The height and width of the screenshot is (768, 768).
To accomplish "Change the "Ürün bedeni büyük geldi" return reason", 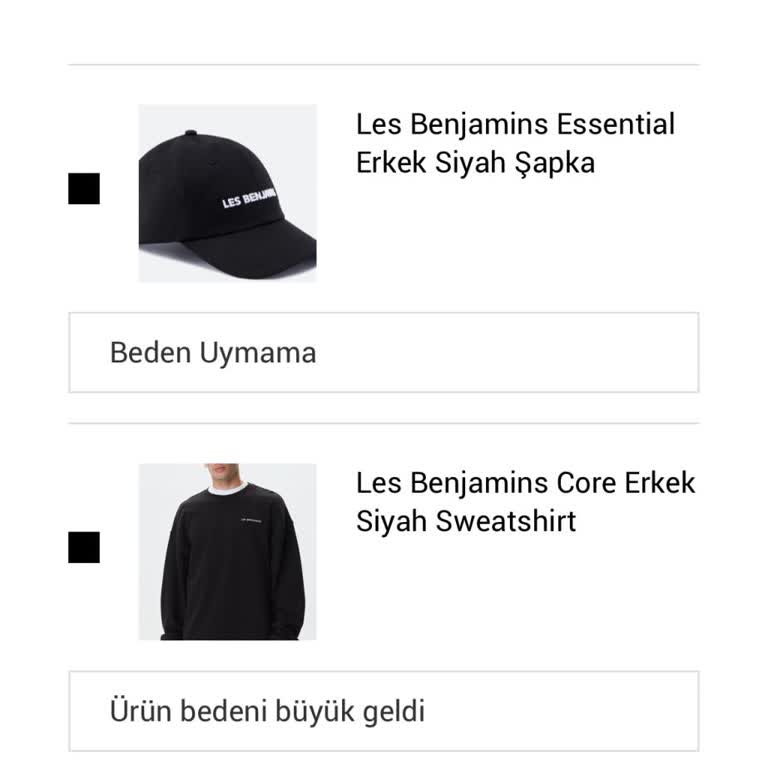I will [x=383, y=711].
